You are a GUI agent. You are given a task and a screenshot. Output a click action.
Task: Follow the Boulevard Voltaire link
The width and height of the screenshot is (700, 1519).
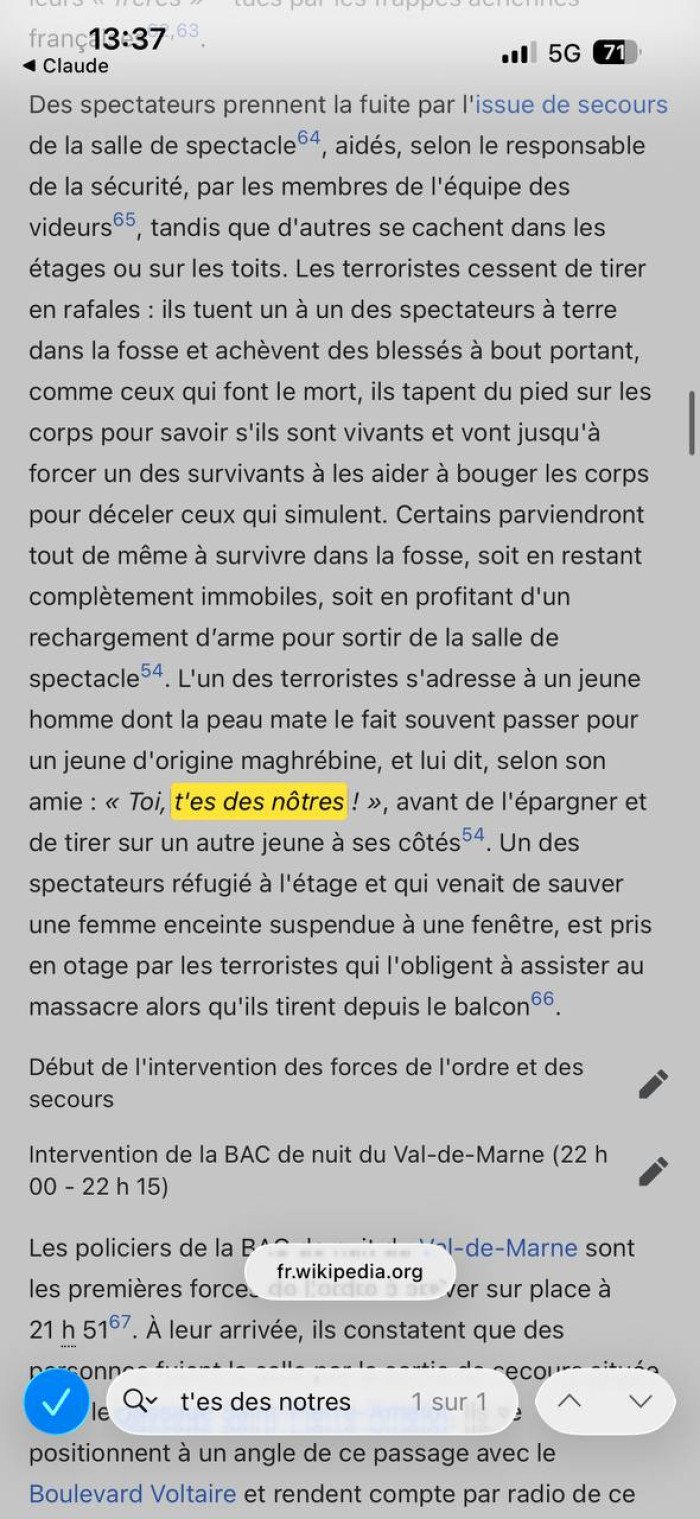coord(132,1494)
